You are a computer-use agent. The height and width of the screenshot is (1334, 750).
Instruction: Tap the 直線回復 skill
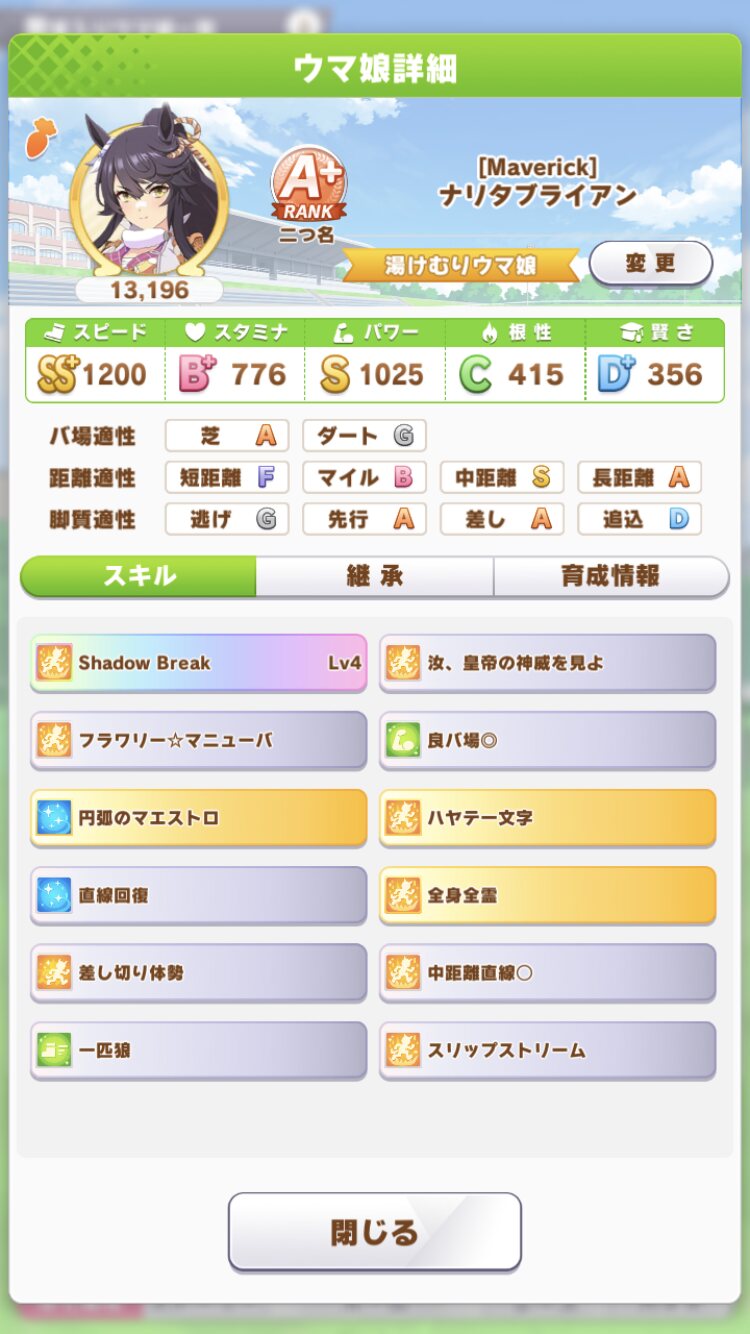pyautogui.click(x=198, y=895)
